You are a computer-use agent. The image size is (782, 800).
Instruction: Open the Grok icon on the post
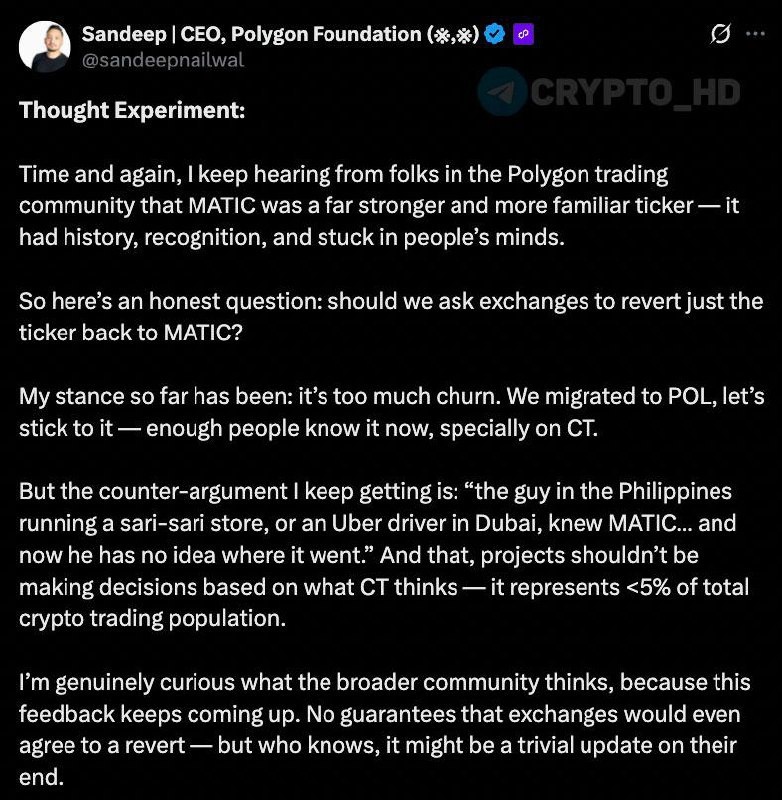[x=719, y=34]
